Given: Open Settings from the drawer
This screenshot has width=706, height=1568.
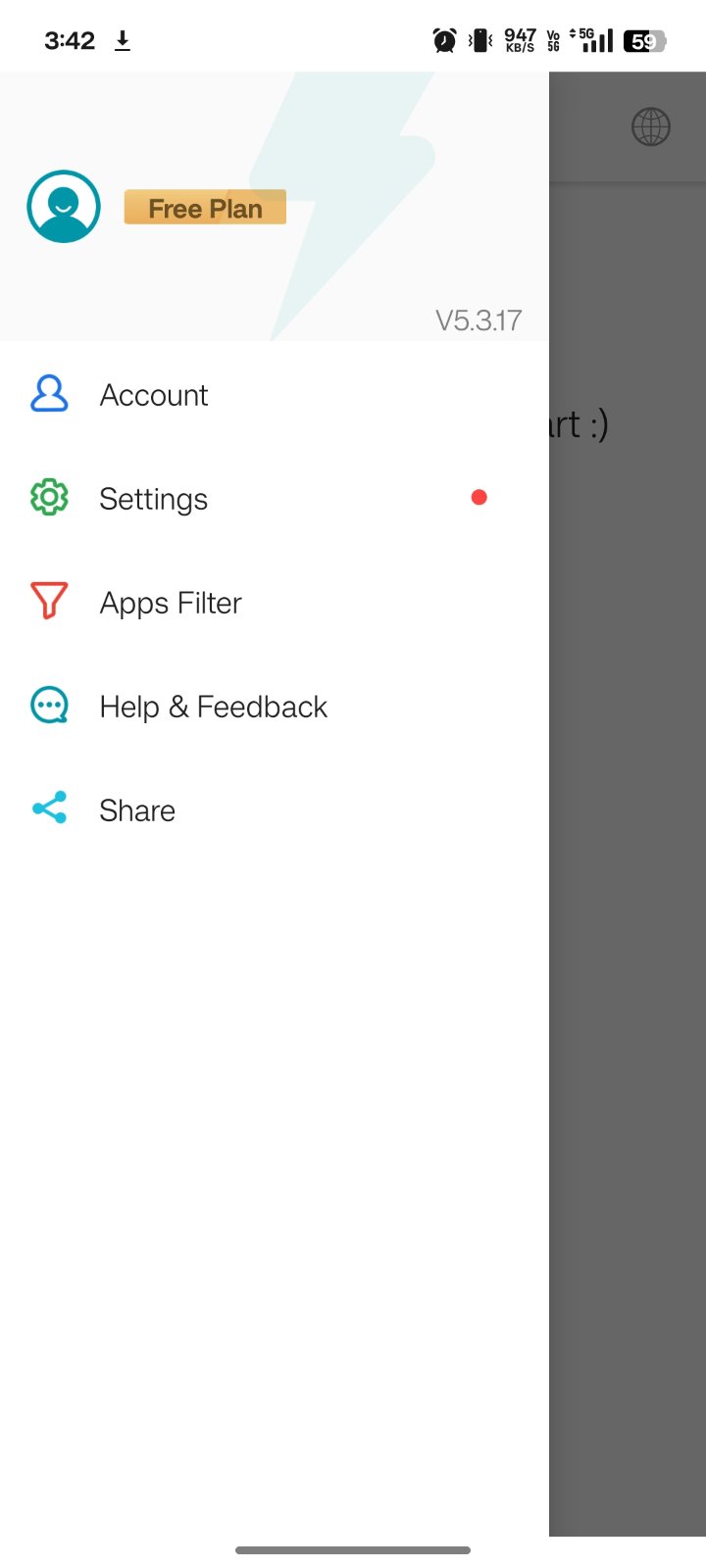Looking at the screenshot, I should tap(154, 499).
